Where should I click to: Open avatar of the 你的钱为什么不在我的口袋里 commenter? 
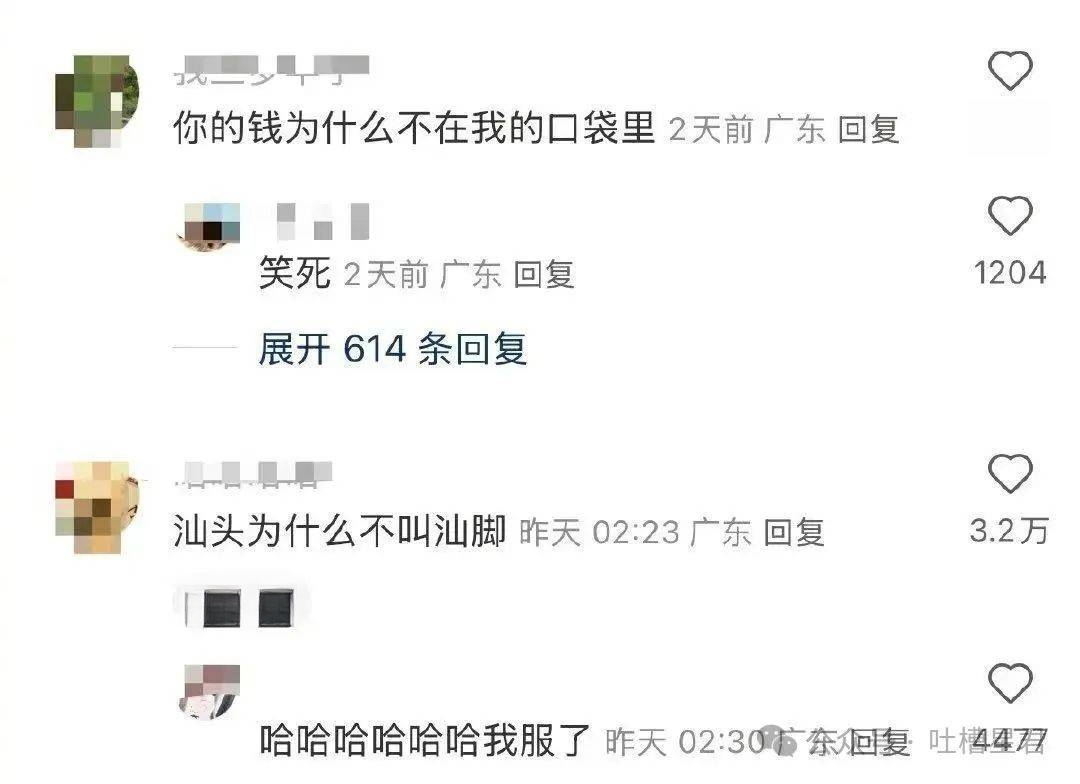coord(96,101)
